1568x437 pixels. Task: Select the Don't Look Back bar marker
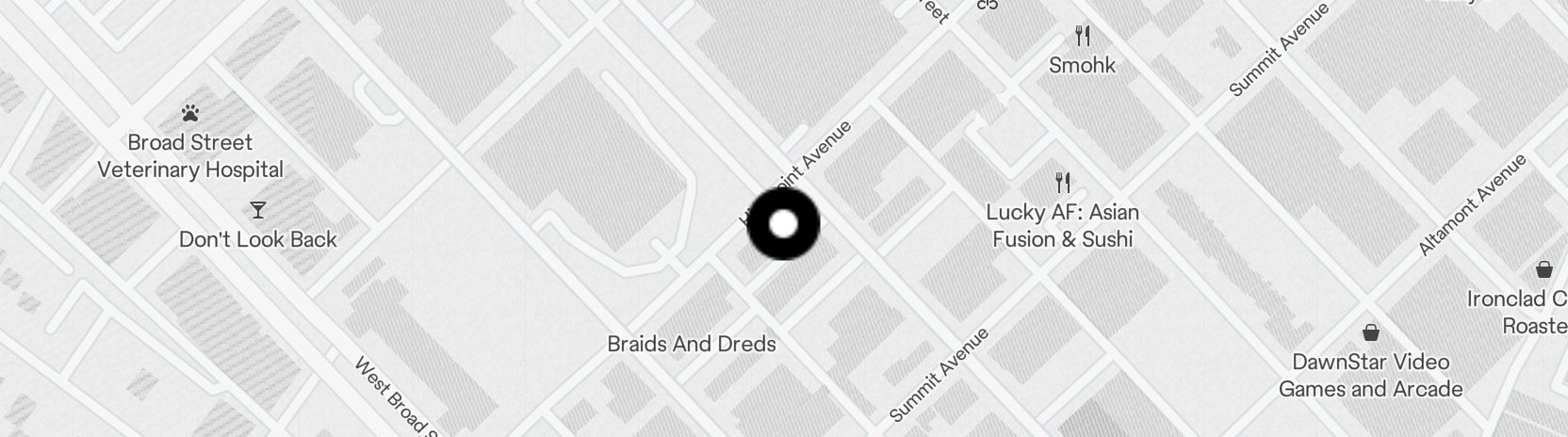point(257,210)
